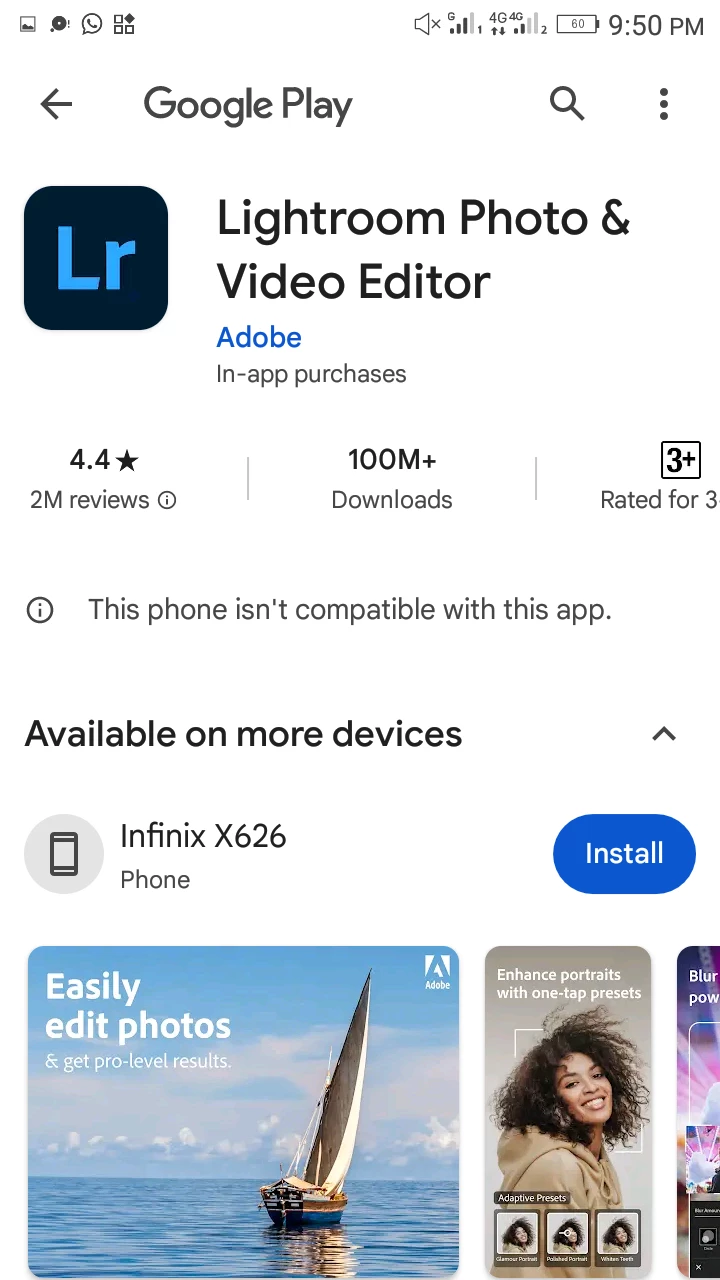Open the Adobe developer page
This screenshot has width=720, height=1280.
[259, 337]
